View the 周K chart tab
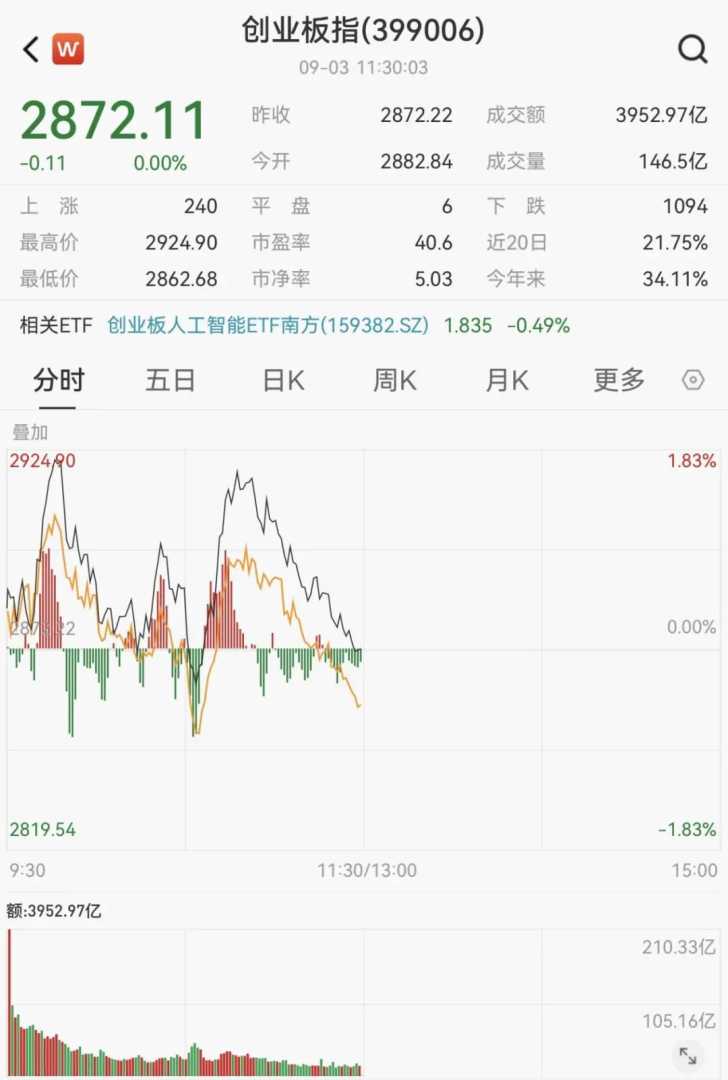728x1080 pixels. [x=394, y=380]
